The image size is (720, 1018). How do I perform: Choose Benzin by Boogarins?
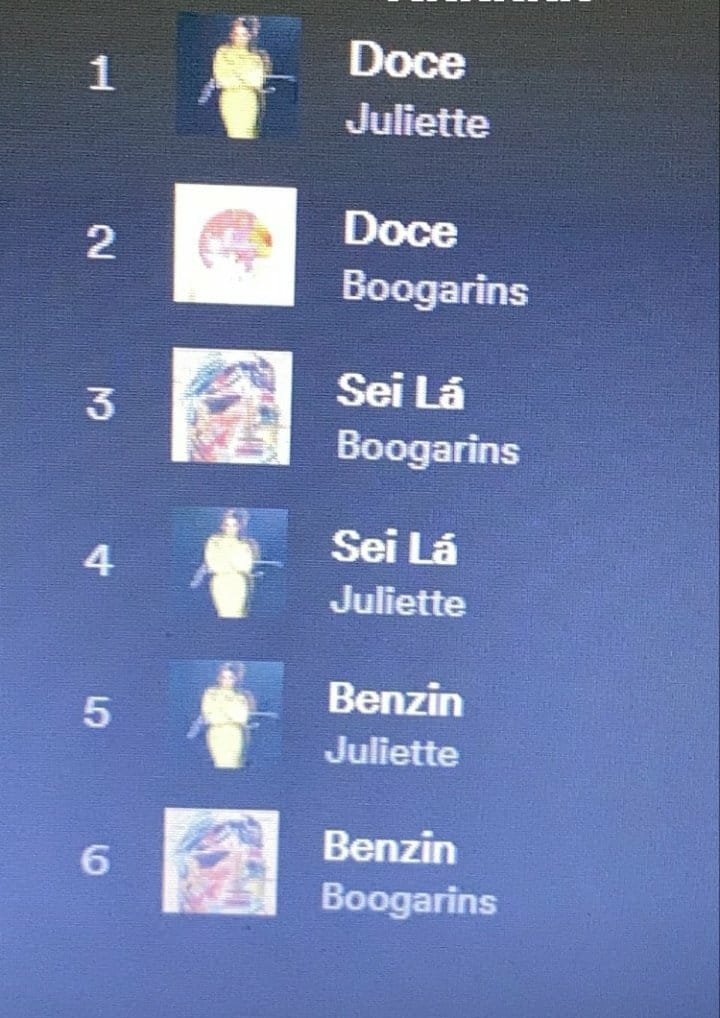(389, 849)
